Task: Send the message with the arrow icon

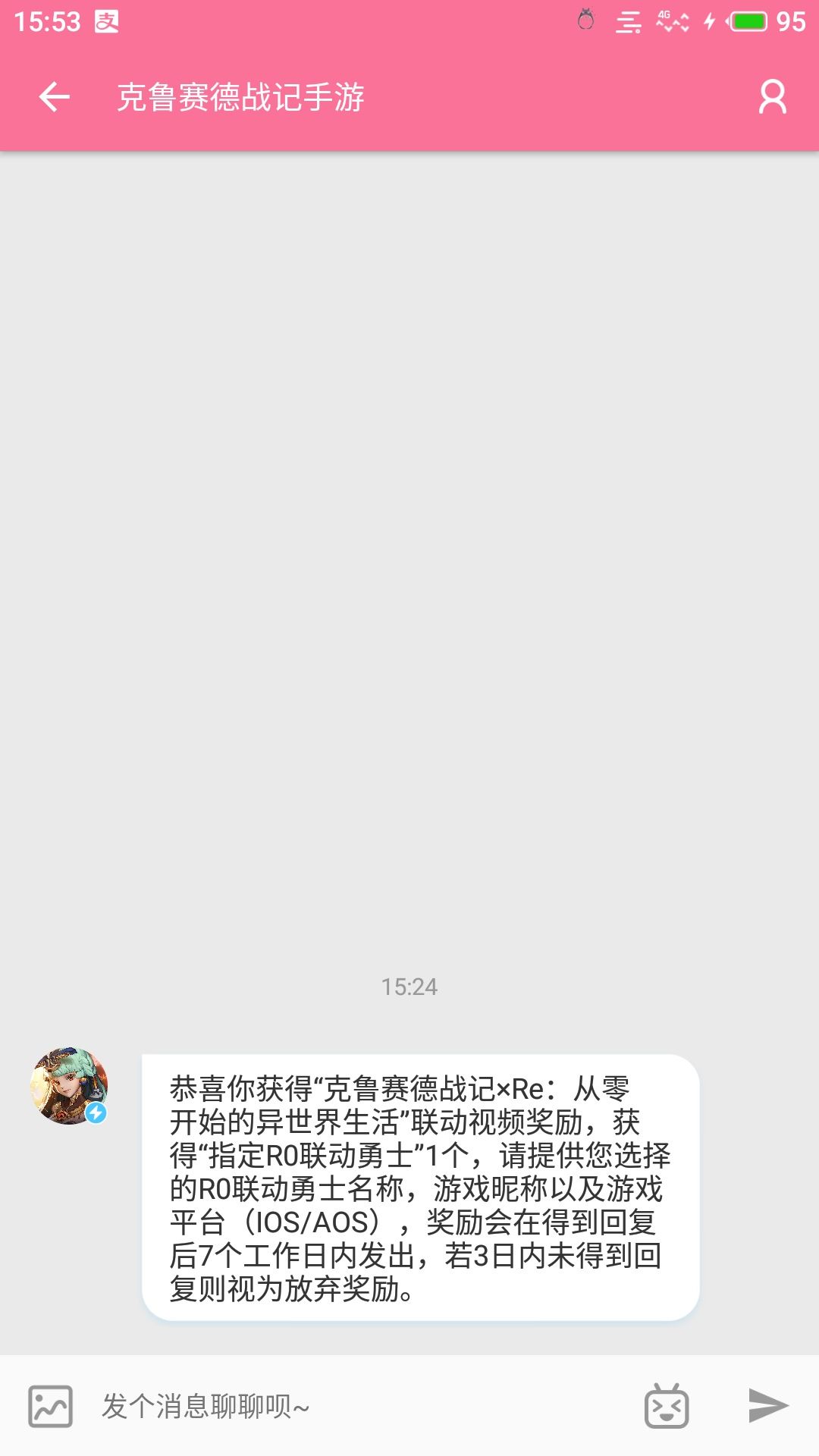Action: click(768, 1406)
